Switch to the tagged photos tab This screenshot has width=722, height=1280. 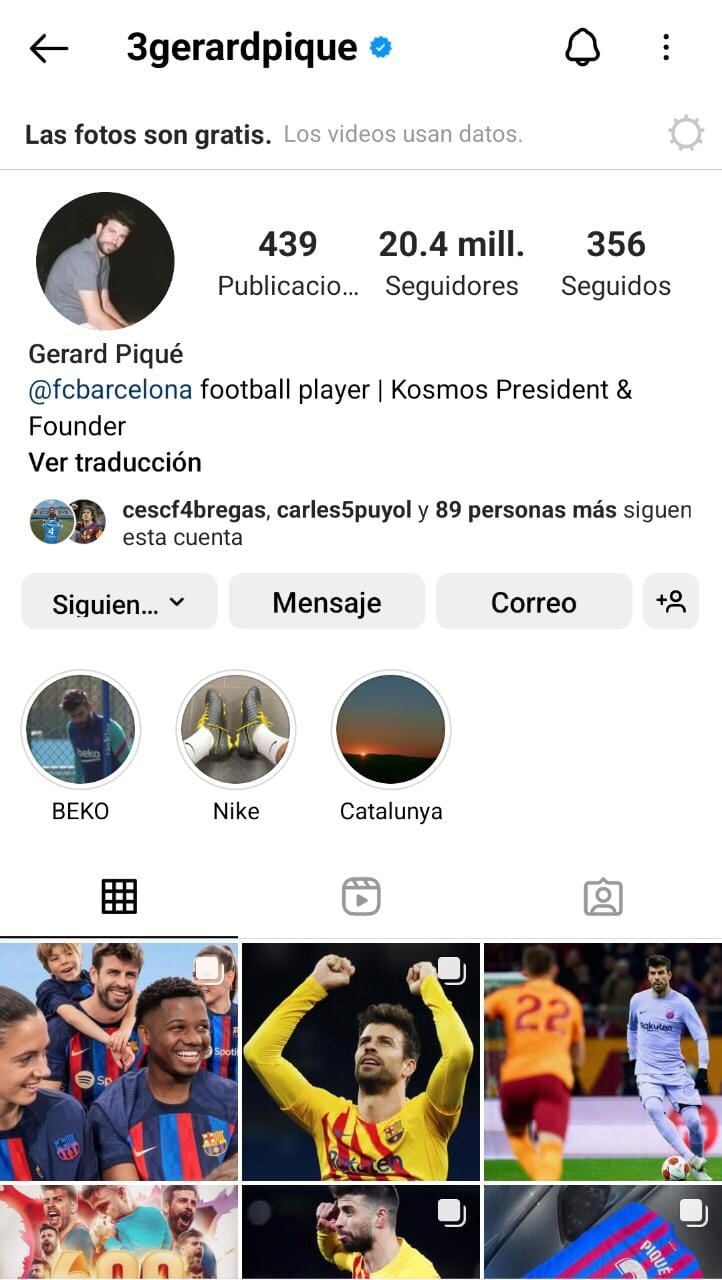pos(603,897)
